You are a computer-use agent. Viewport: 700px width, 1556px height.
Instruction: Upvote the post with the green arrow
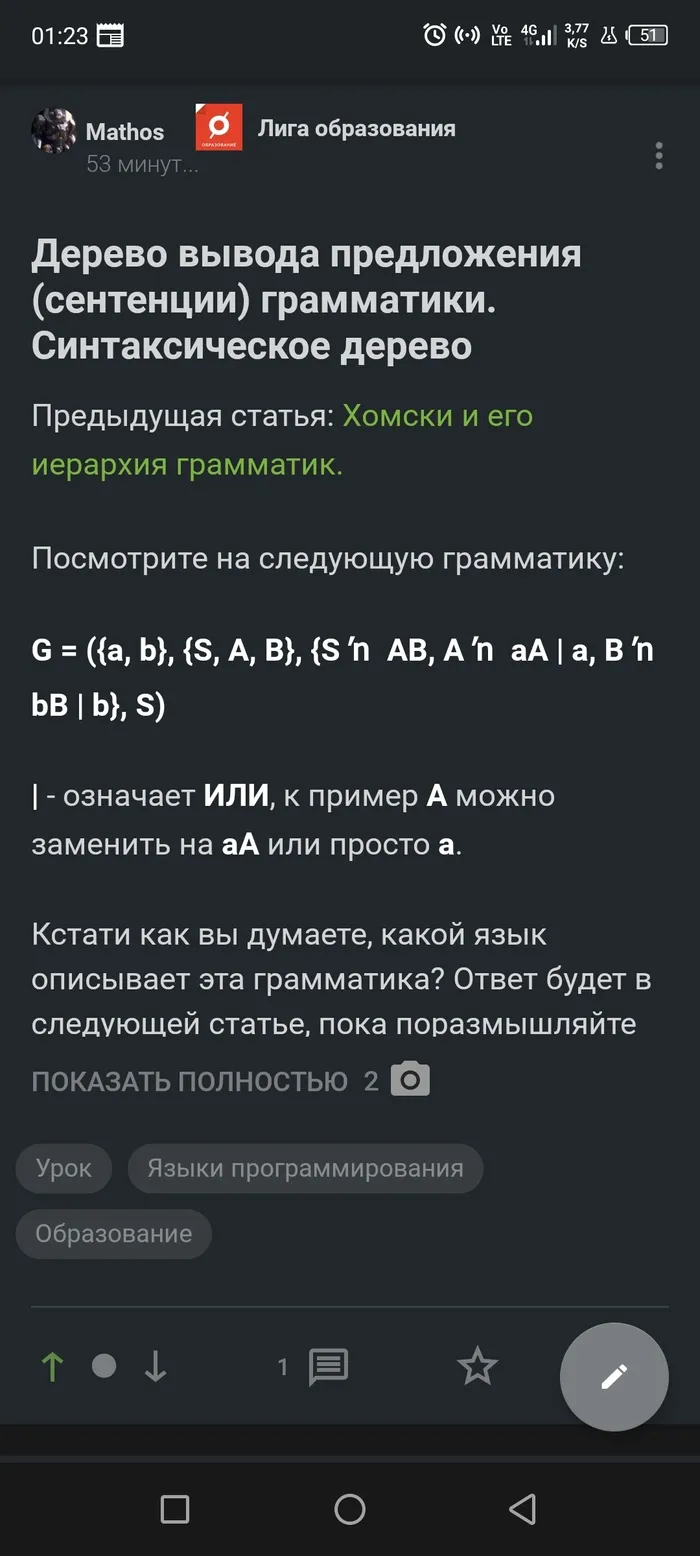click(52, 1366)
